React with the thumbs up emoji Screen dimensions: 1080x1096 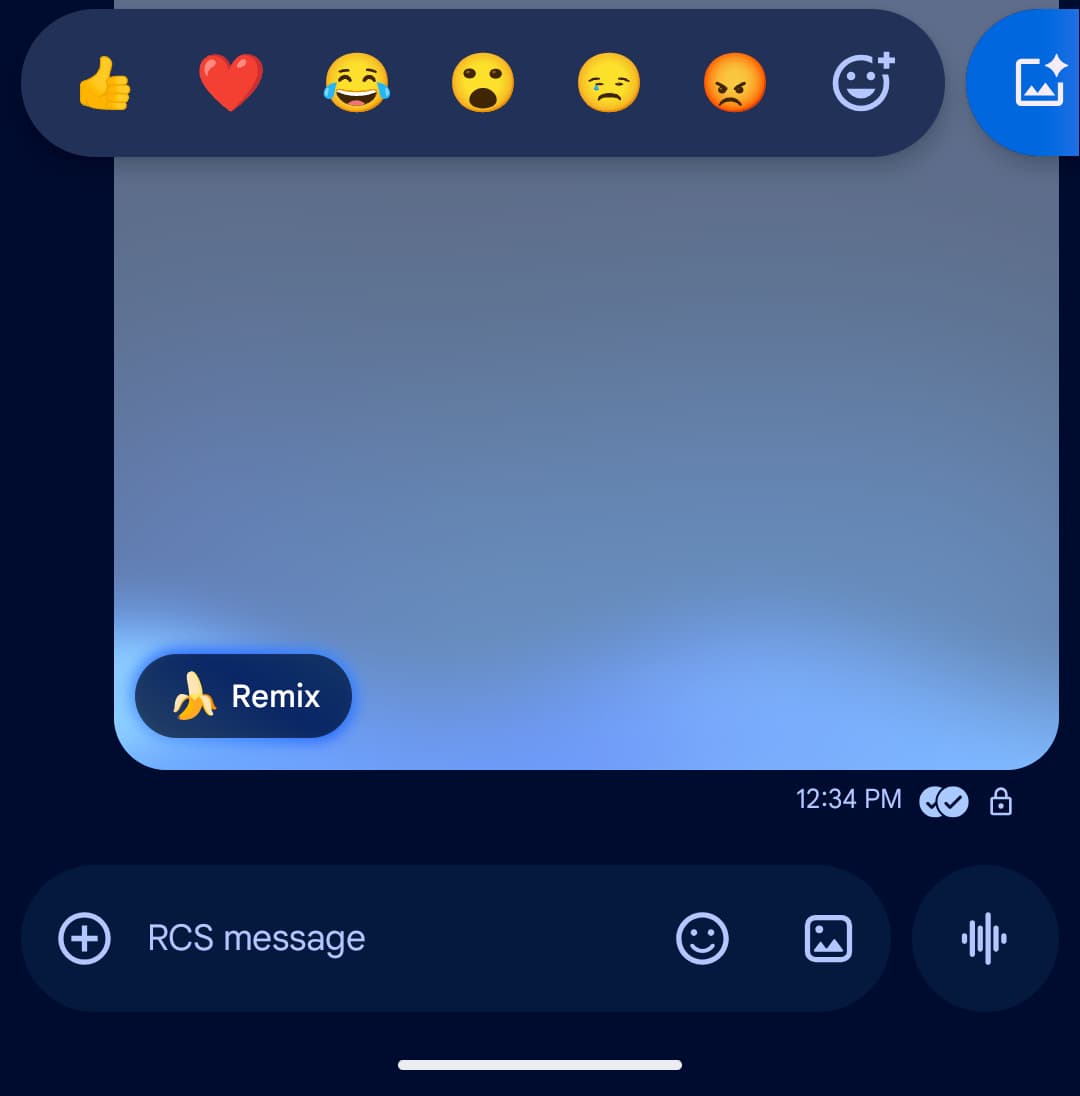(x=105, y=83)
